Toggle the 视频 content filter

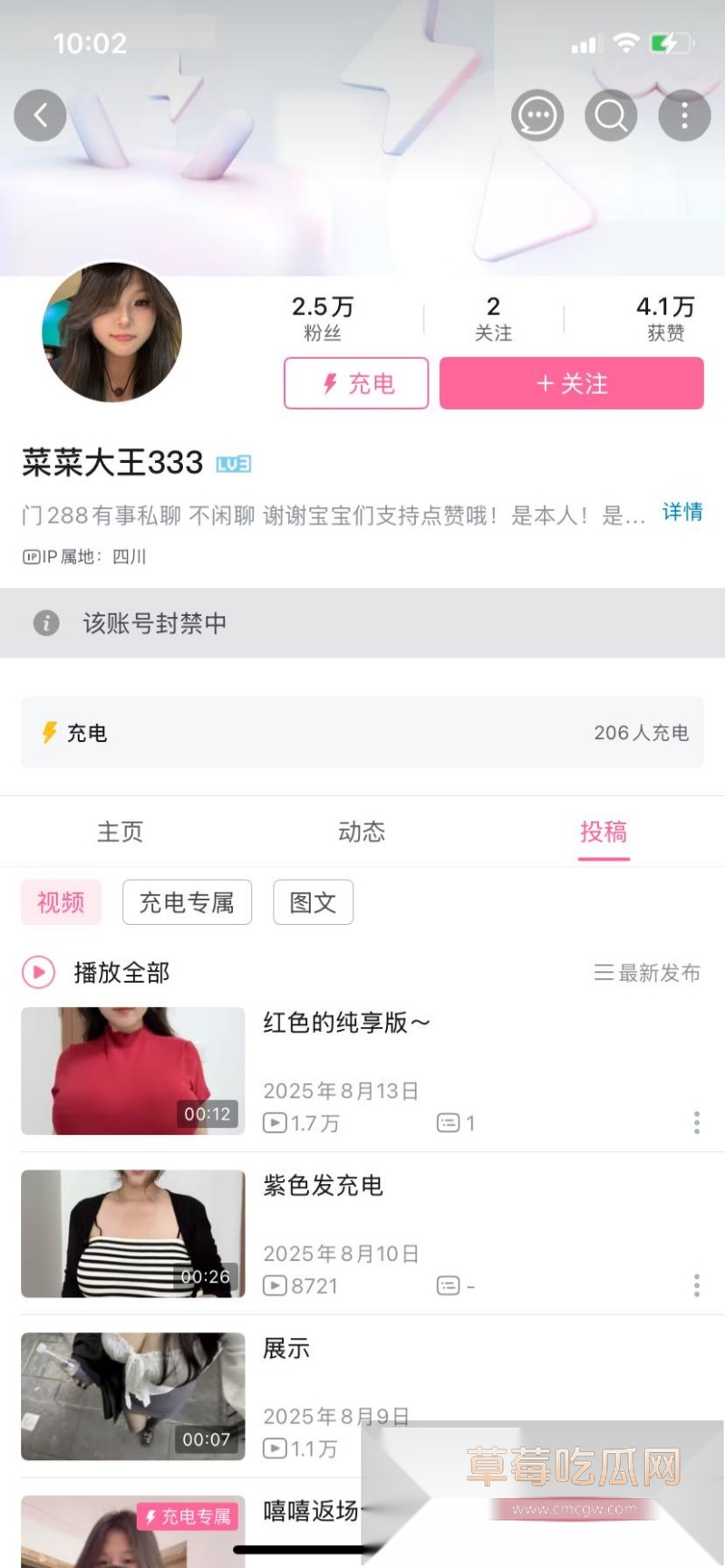tap(61, 902)
